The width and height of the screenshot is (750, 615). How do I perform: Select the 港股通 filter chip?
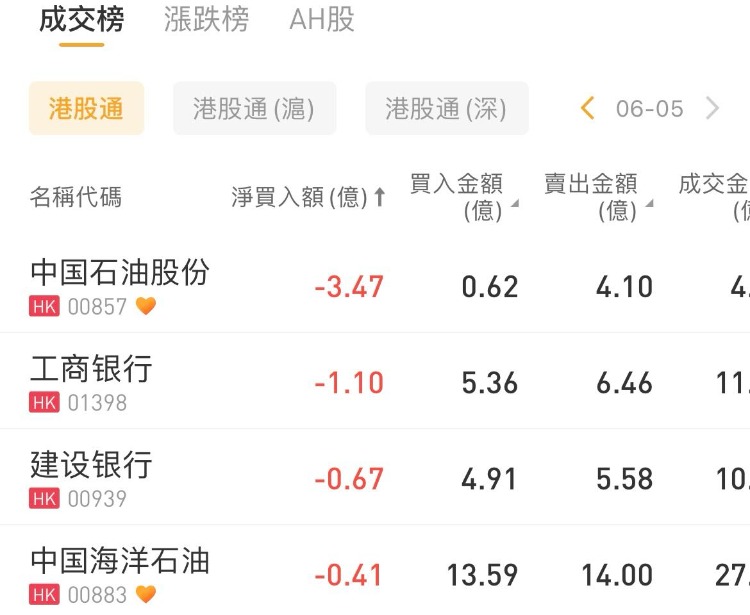[86, 108]
